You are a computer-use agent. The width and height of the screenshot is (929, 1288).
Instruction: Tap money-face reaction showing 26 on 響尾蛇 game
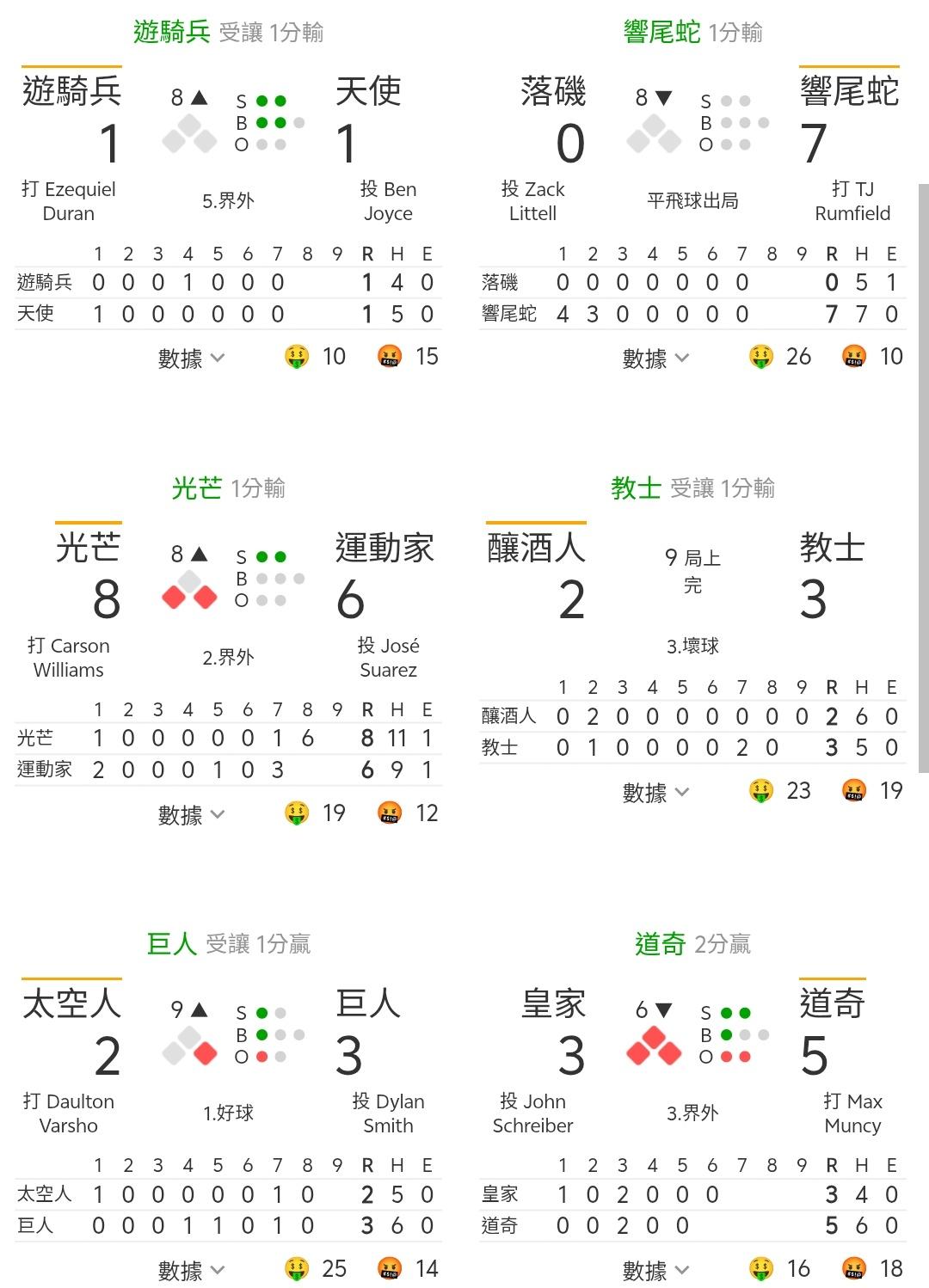(779, 357)
